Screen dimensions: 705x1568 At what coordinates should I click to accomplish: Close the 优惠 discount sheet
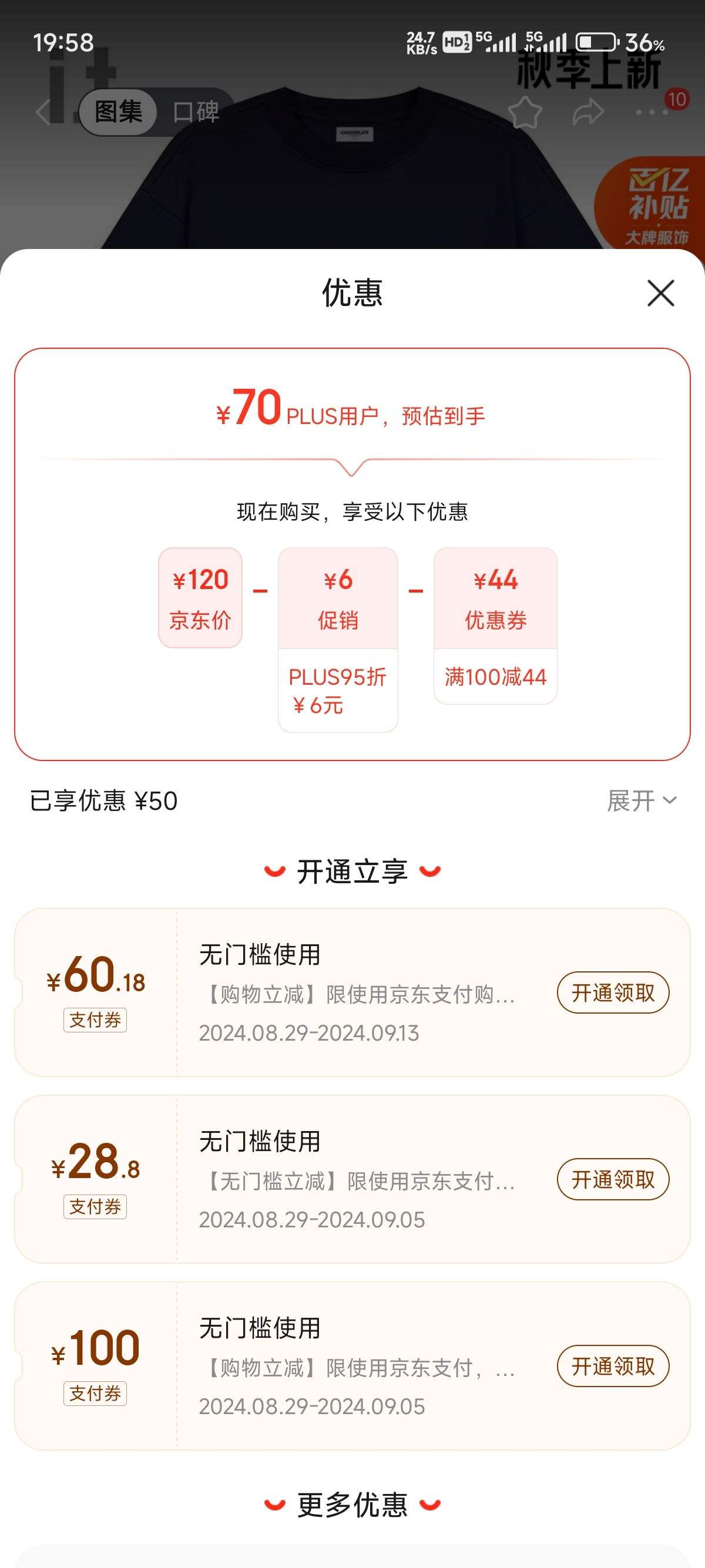click(660, 294)
